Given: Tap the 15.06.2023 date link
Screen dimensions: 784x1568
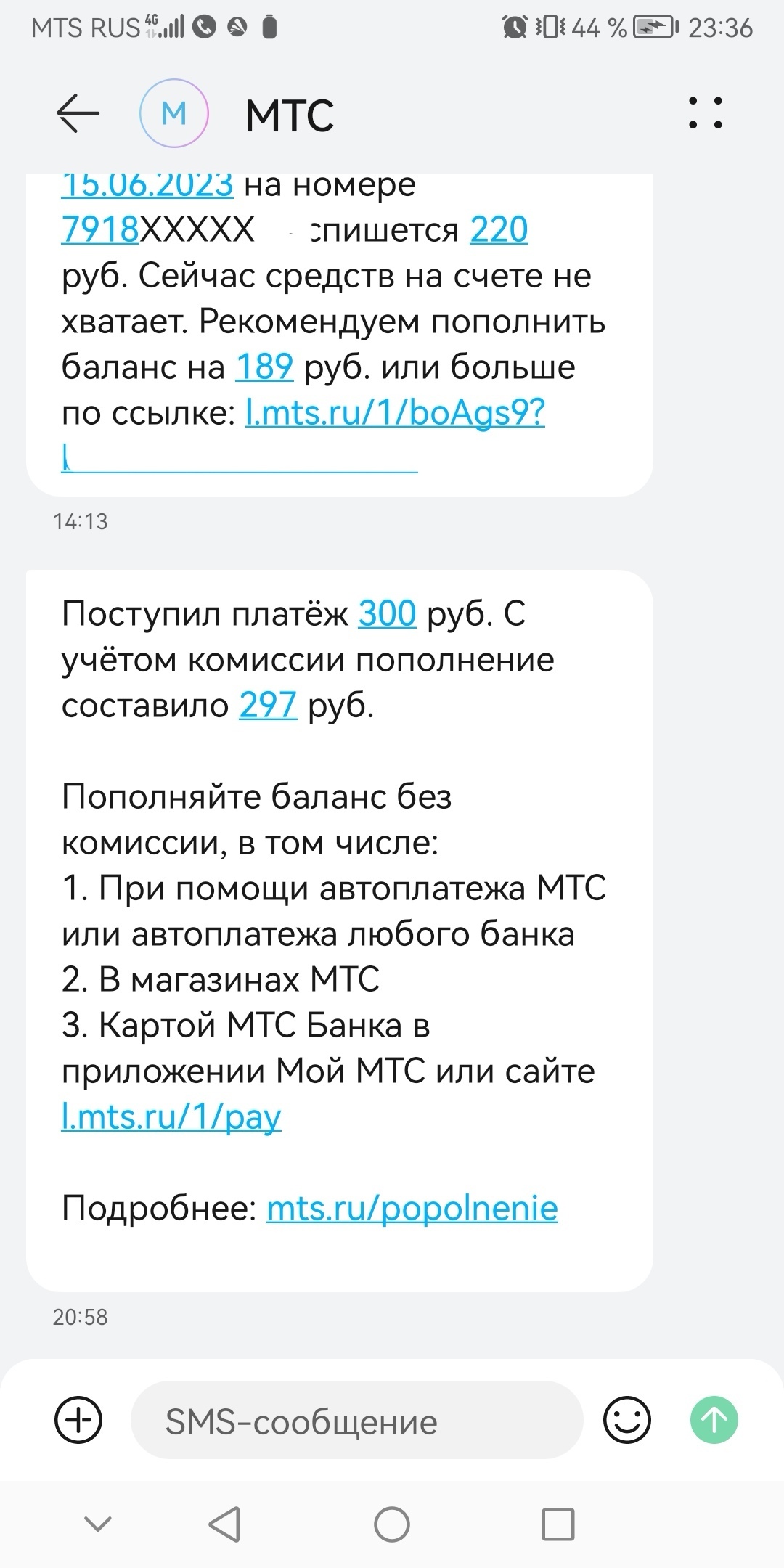Looking at the screenshot, I should (x=147, y=186).
